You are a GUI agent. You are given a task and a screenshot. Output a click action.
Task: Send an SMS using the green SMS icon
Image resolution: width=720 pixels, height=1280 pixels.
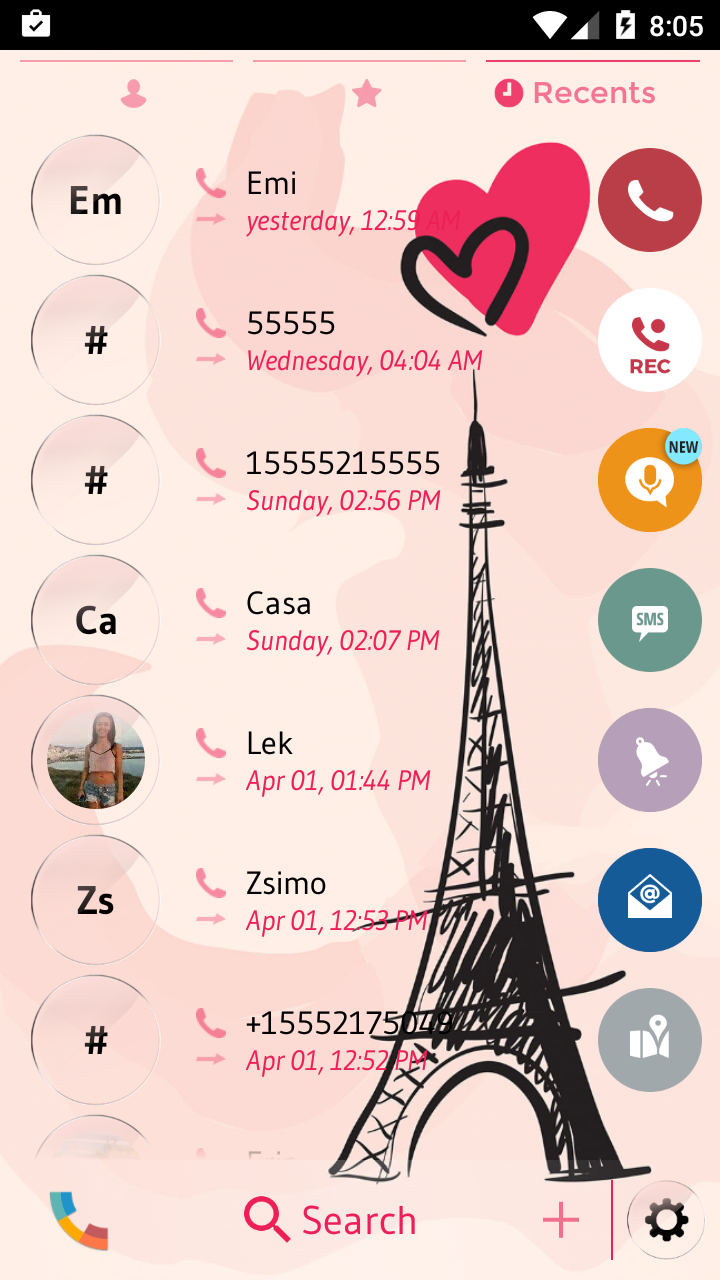[x=649, y=620]
